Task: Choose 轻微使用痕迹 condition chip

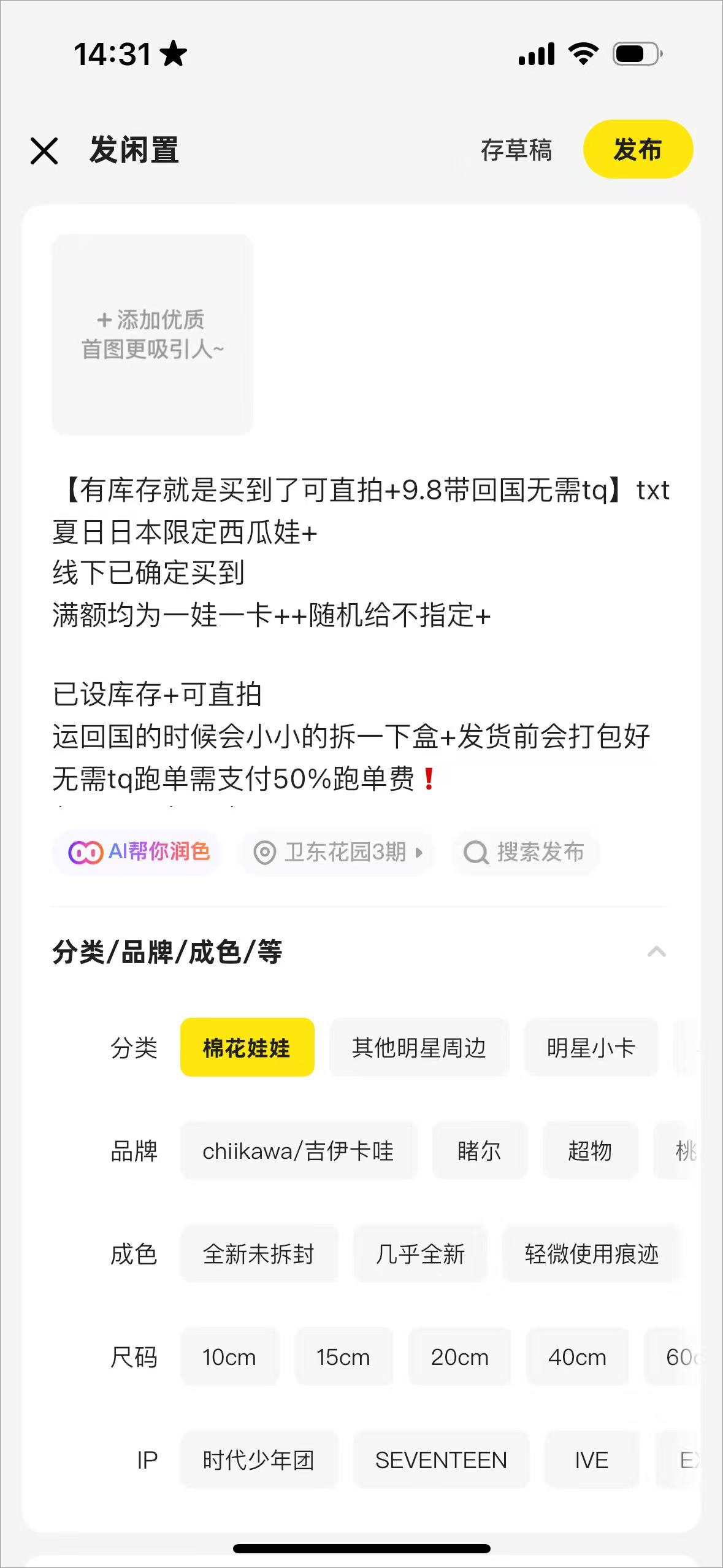Action: tap(591, 1254)
